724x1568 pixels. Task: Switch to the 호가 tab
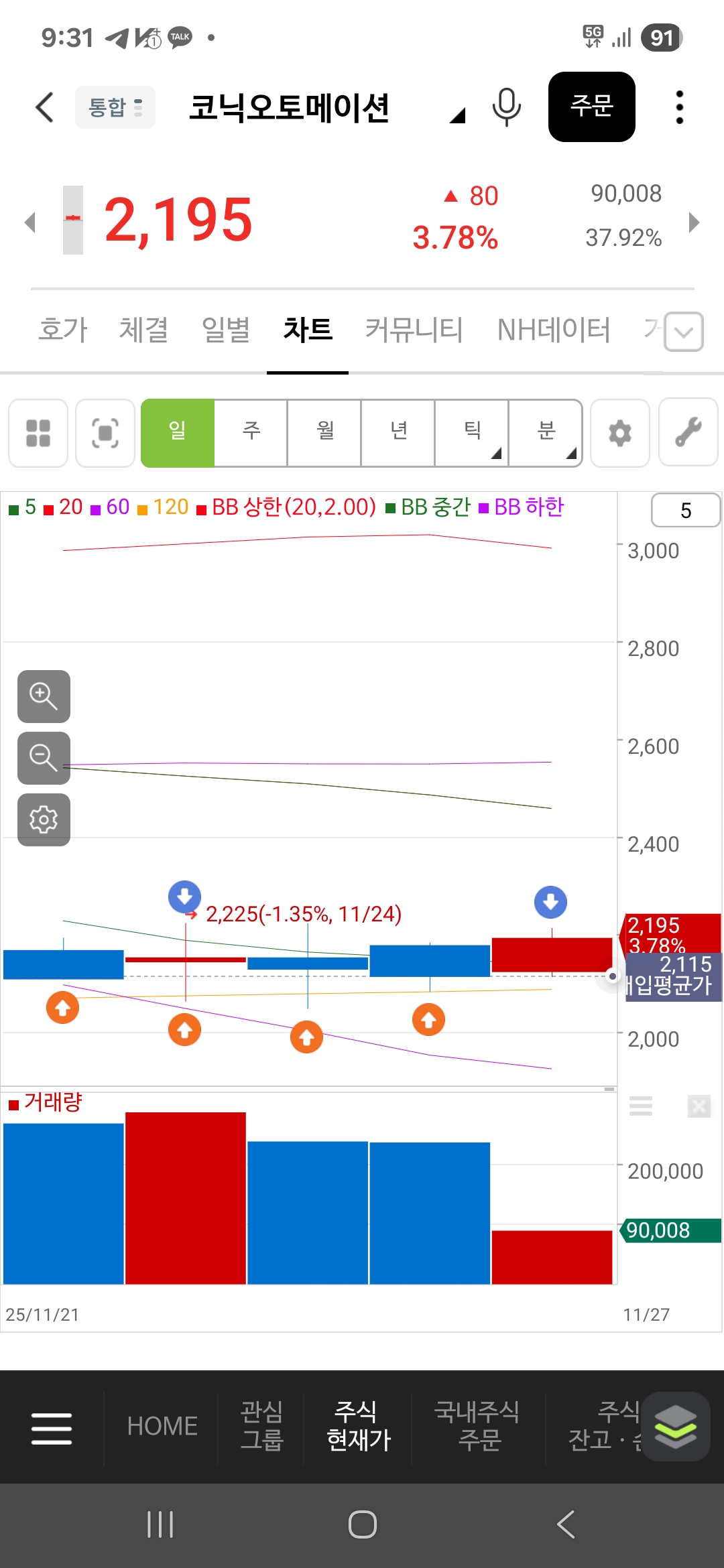[x=63, y=330]
